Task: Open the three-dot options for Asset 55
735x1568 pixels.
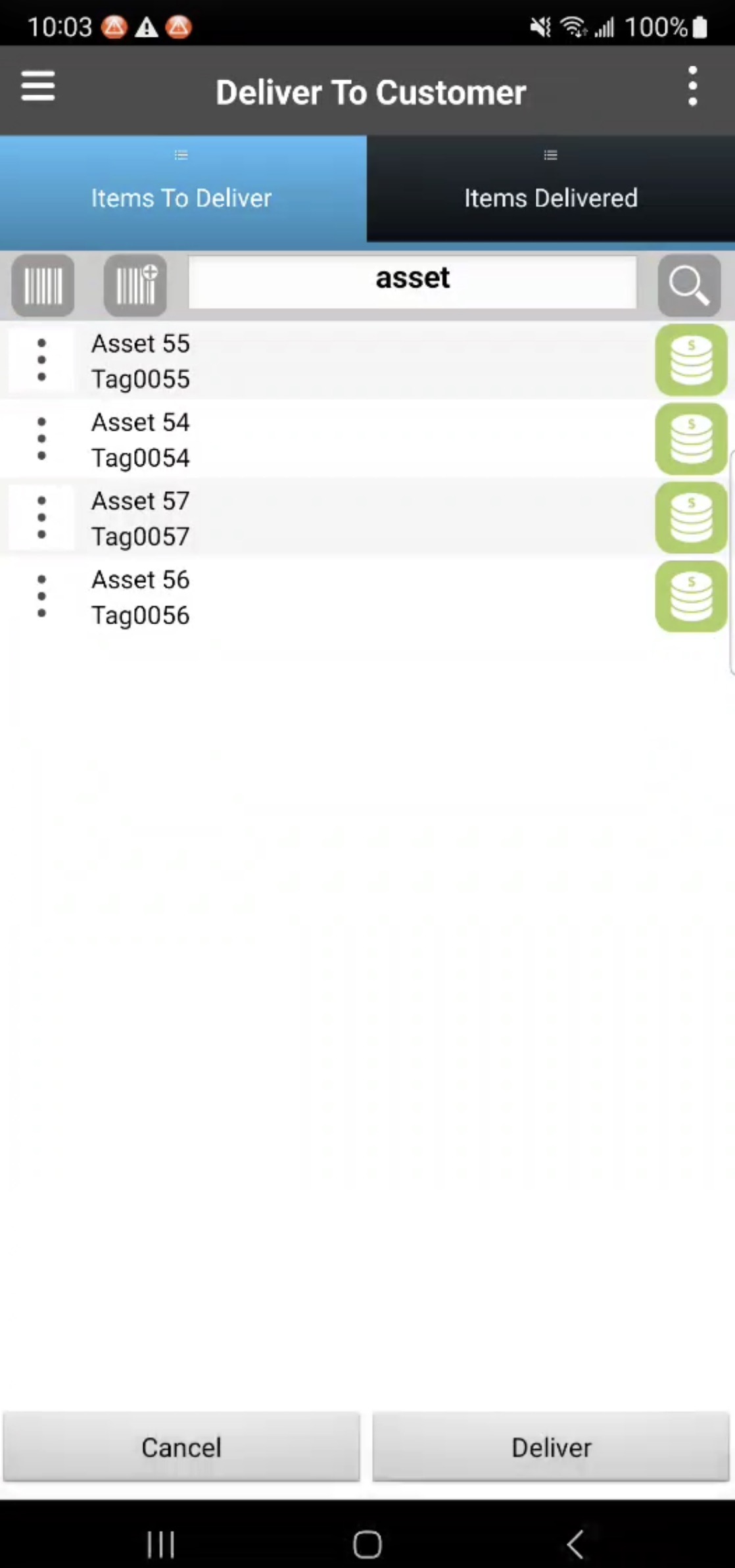Action: (41, 360)
